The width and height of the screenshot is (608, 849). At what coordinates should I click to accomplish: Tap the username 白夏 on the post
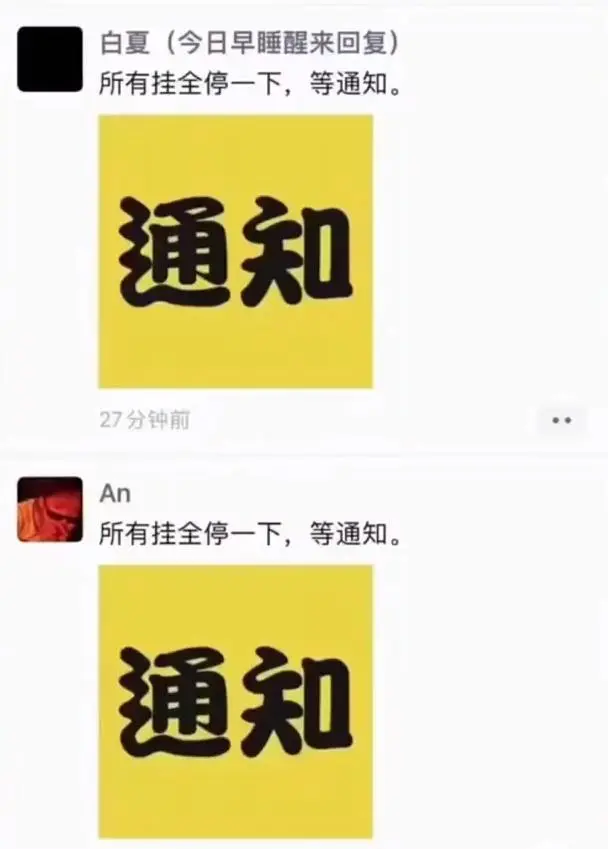(123, 43)
